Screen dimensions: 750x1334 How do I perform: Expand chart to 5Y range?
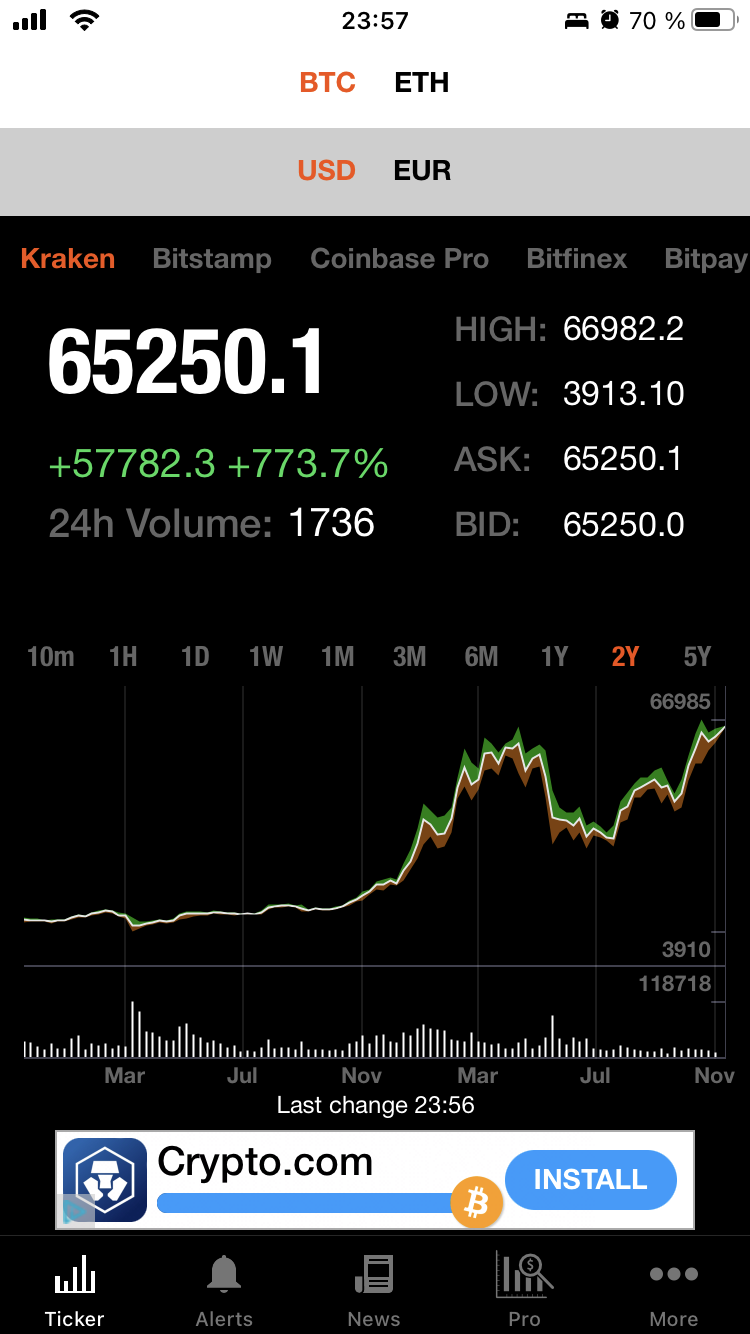click(697, 656)
